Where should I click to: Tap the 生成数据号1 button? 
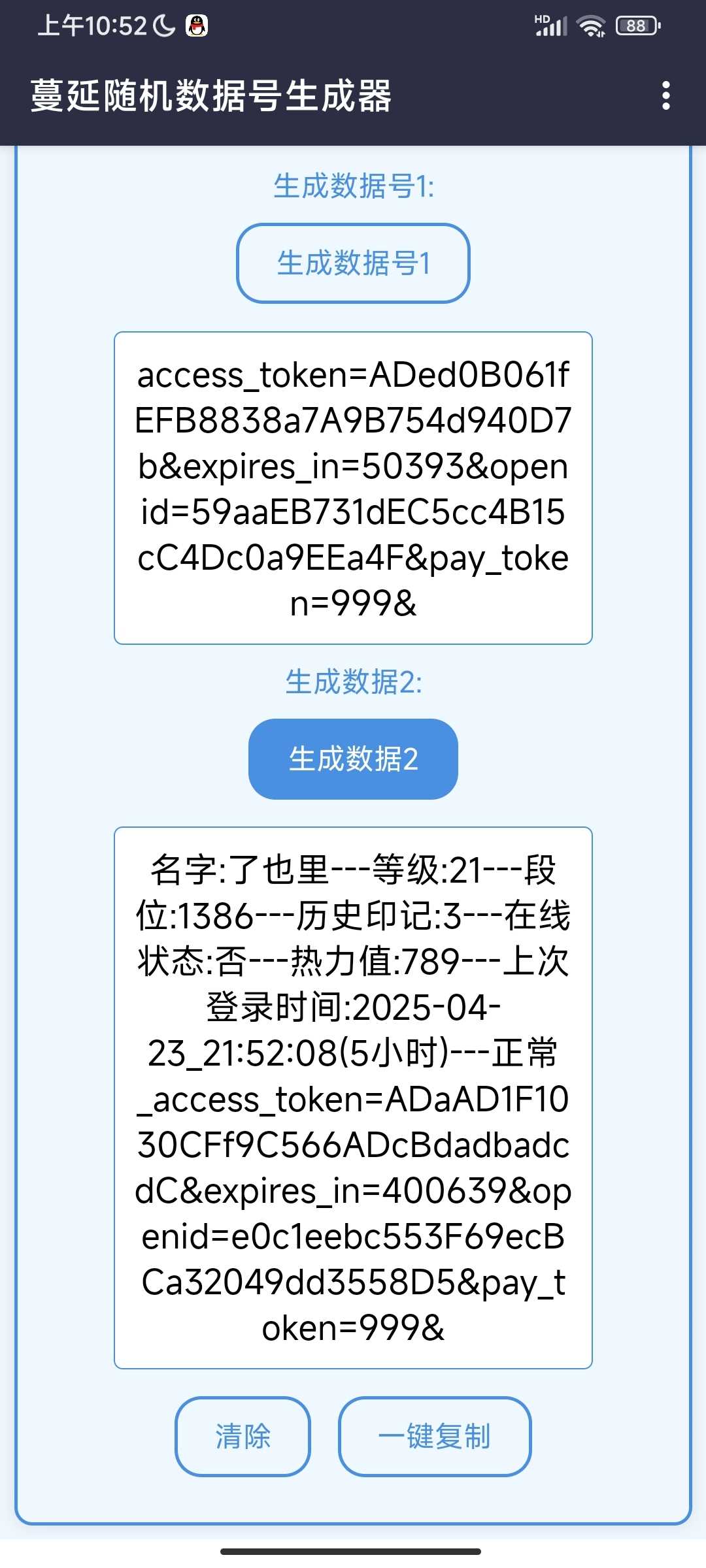pyautogui.click(x=353, y=263)
